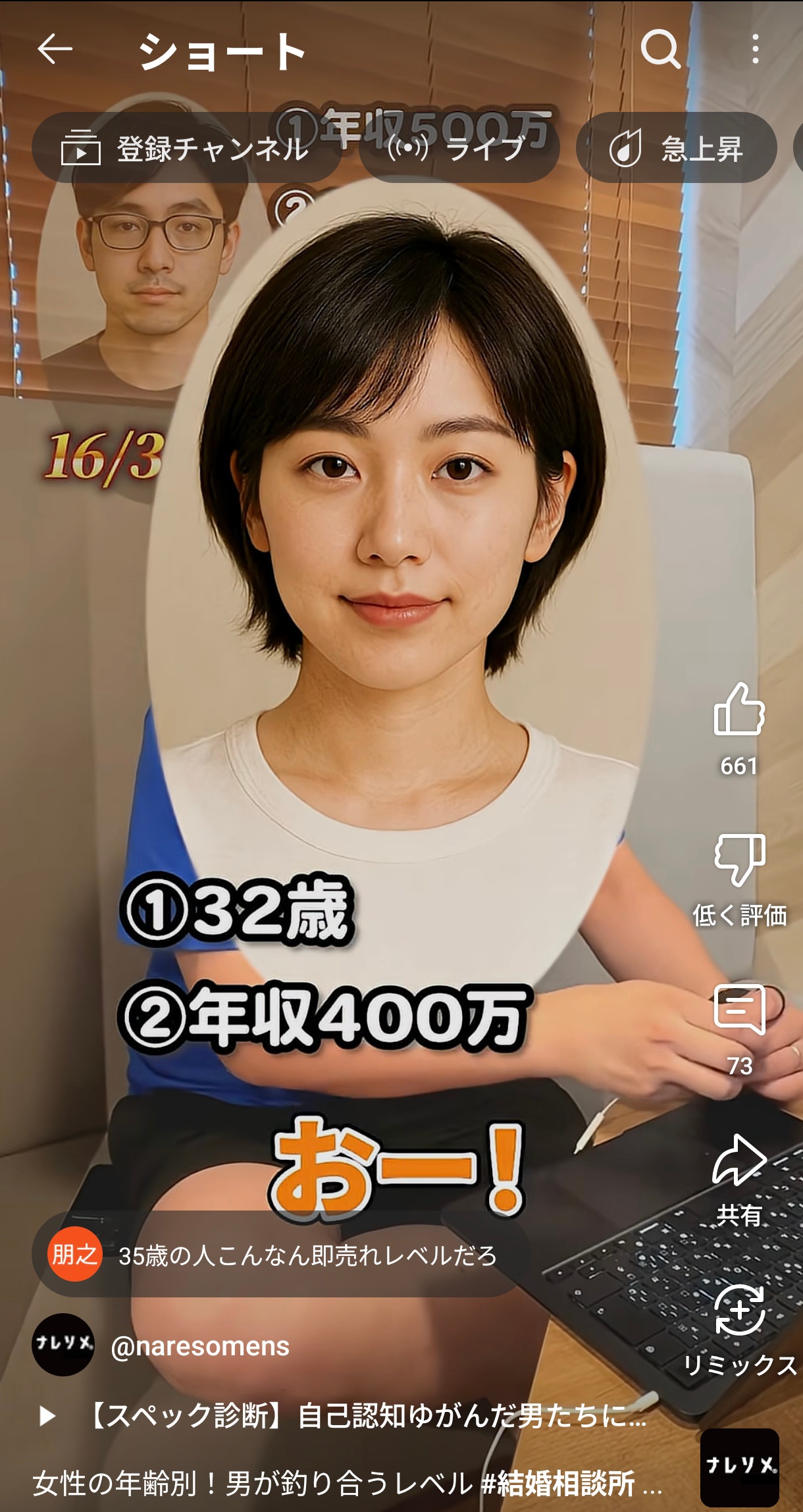
Task: Open the ナレソメ sound thumbnail
Action: 739,1467
